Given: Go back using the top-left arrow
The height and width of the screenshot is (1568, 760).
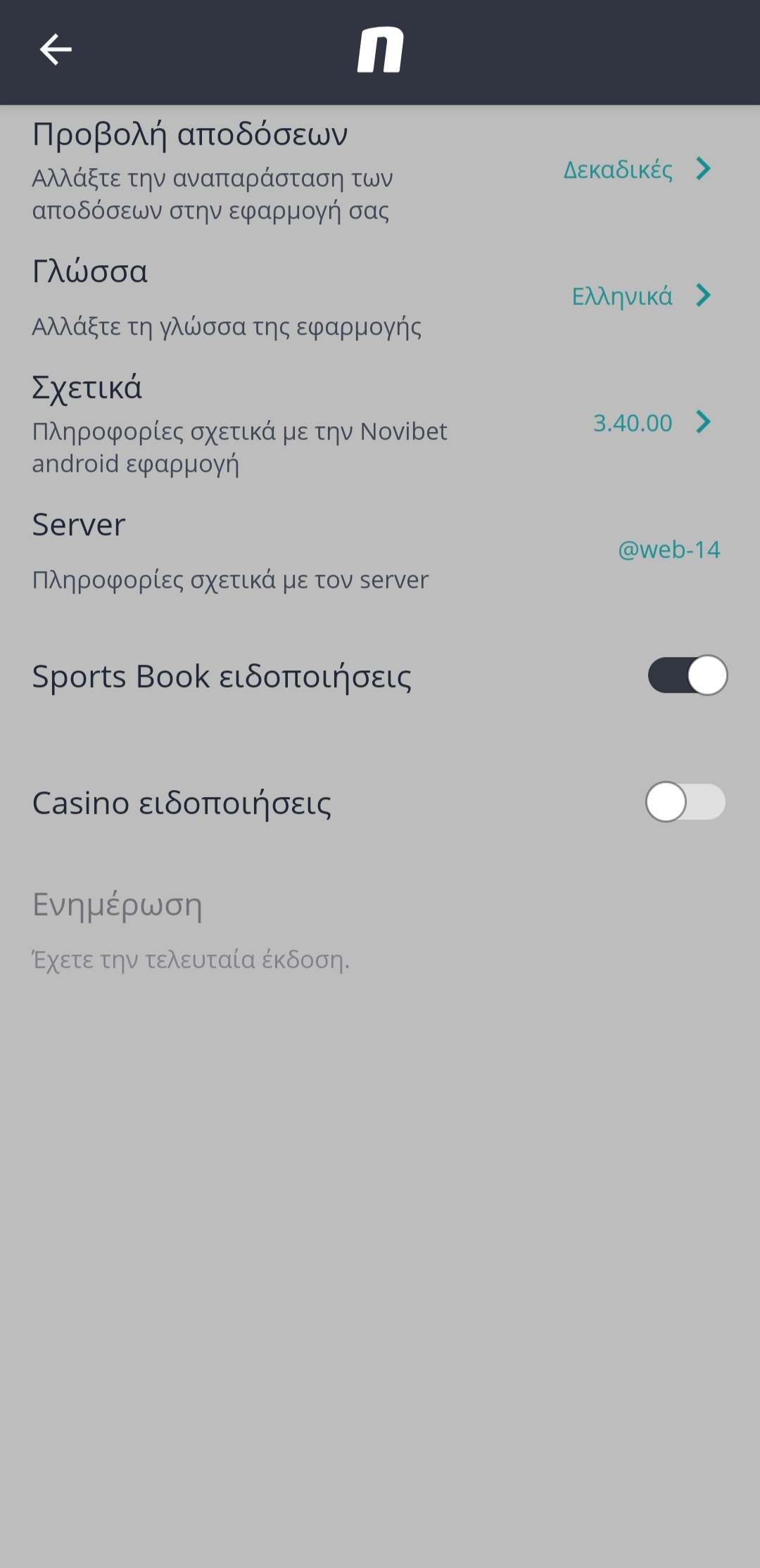Looking at the screenshot, I should point(56,50).
